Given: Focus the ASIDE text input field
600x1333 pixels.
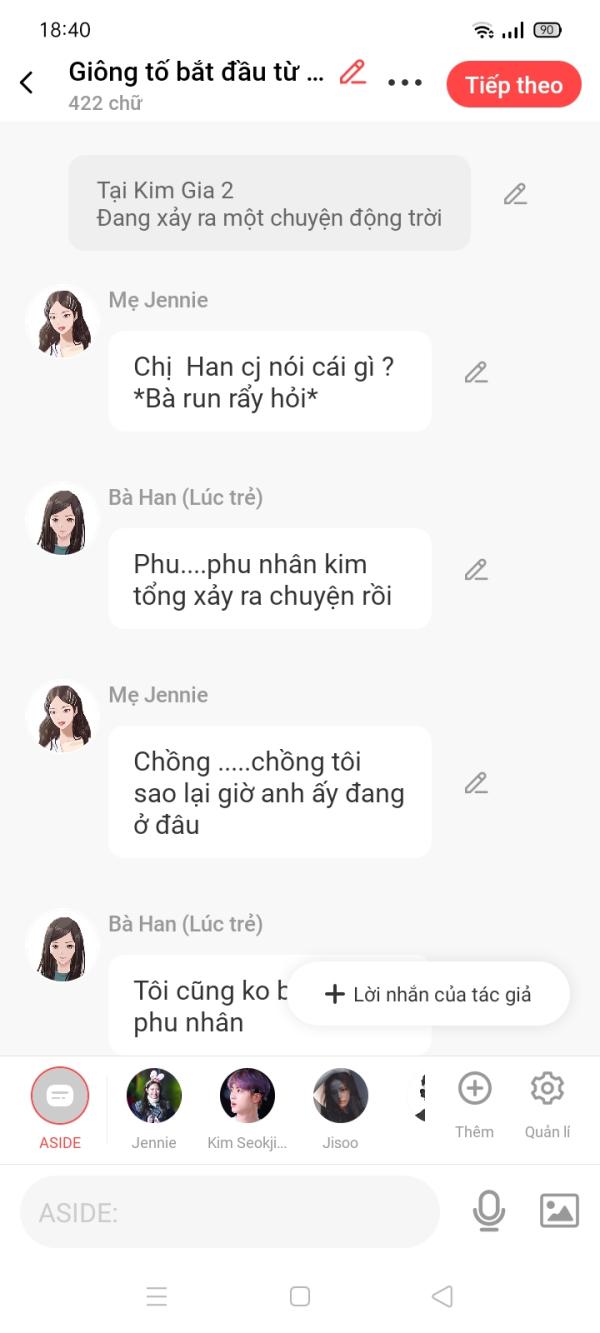Looking at the screenshot, I should [x=230, y=1212].
